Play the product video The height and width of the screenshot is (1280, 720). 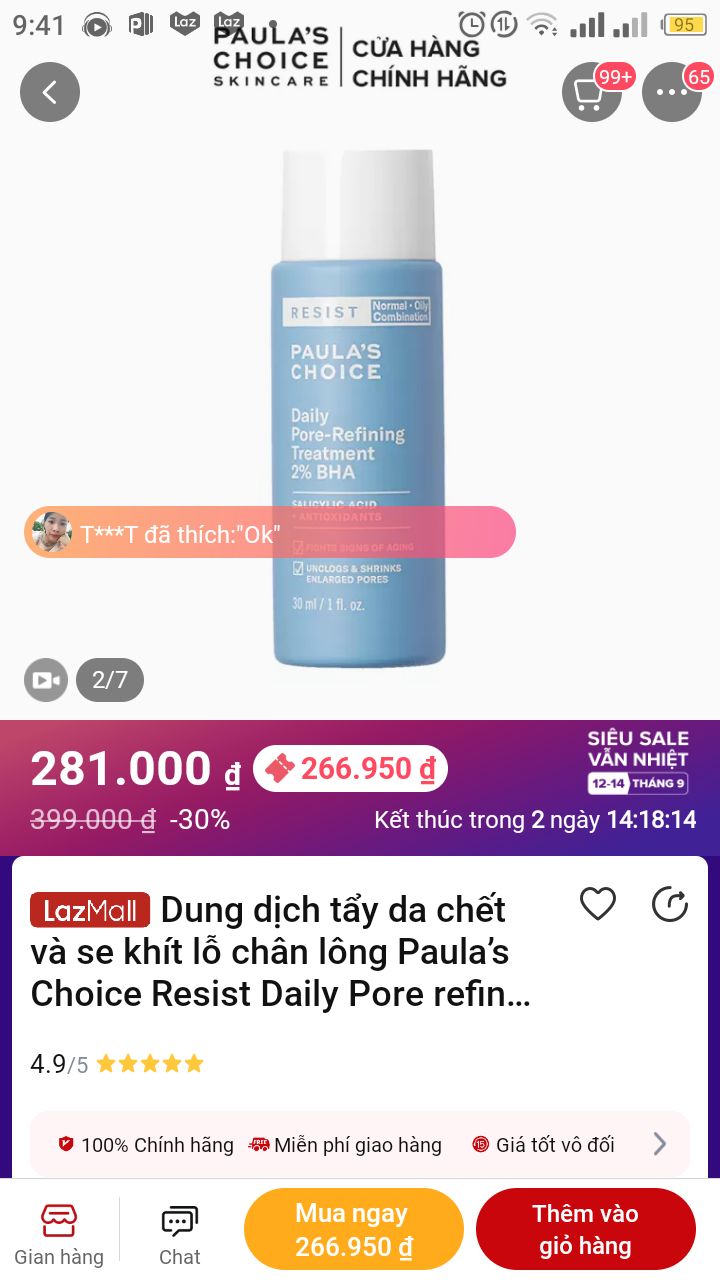pyautogui.click(x=46, y=680)
